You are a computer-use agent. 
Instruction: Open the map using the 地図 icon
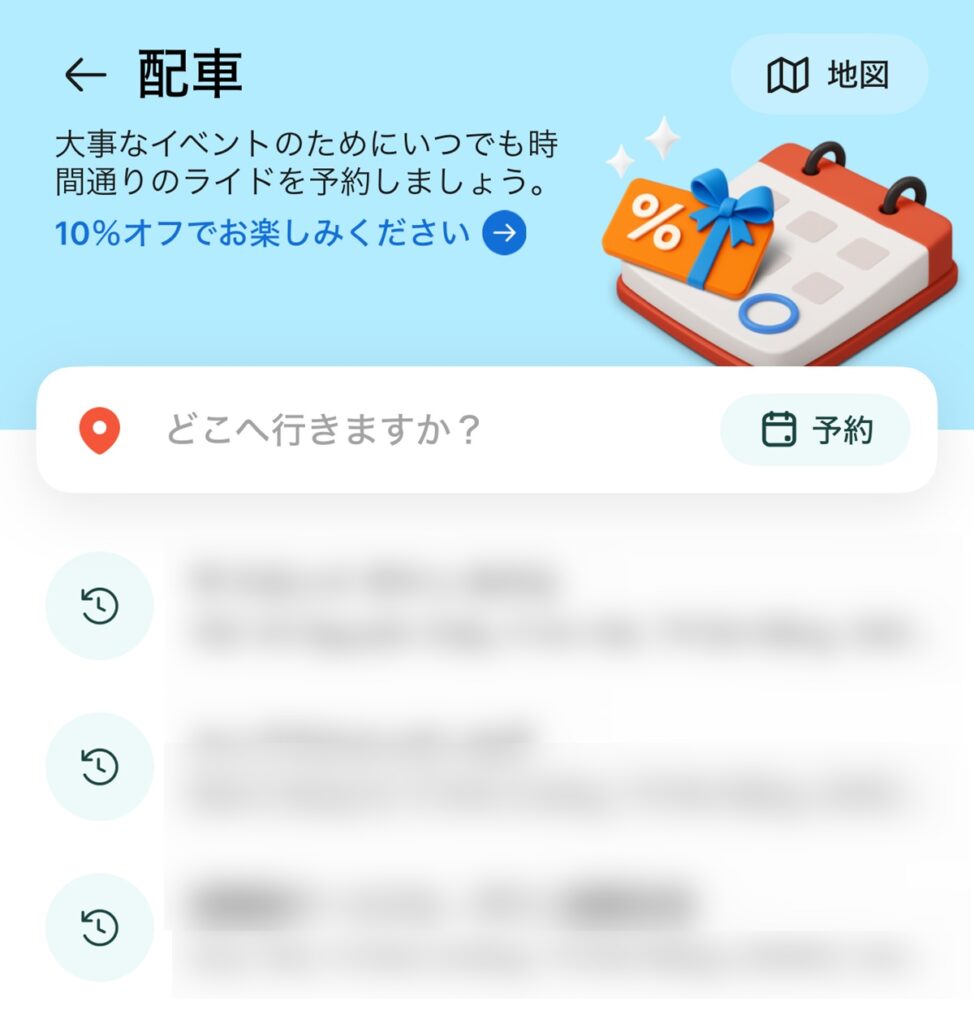pos(790,73)
